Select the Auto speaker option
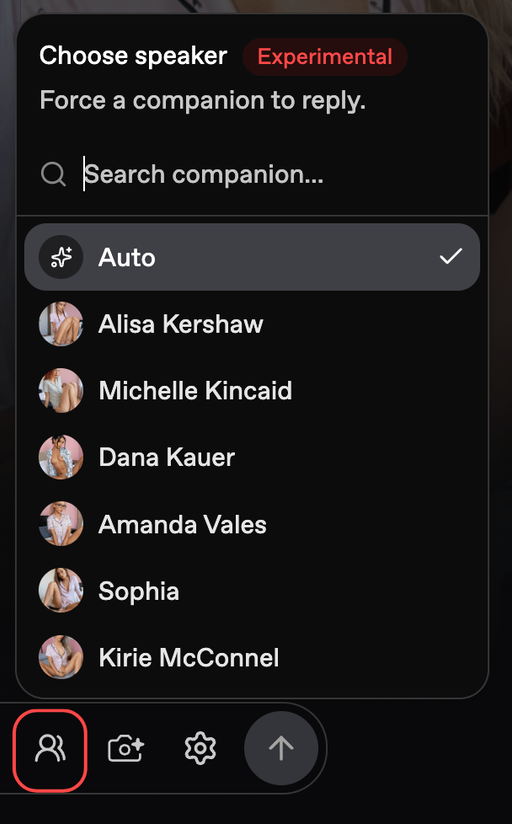The image size is (512, 824). pyautogui.click(x=252, y=257)
